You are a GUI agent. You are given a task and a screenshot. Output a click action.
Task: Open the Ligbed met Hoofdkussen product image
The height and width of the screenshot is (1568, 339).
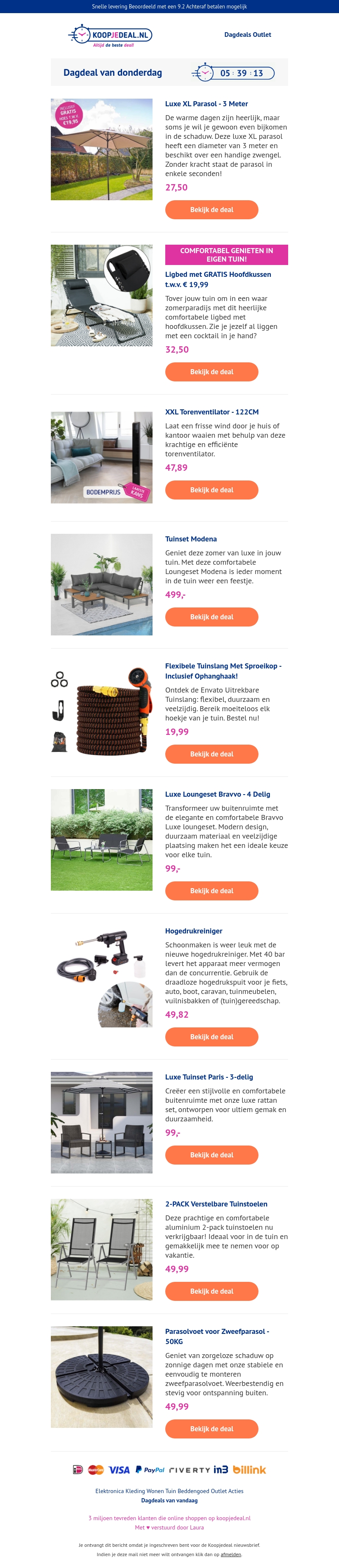pos(101,295)
